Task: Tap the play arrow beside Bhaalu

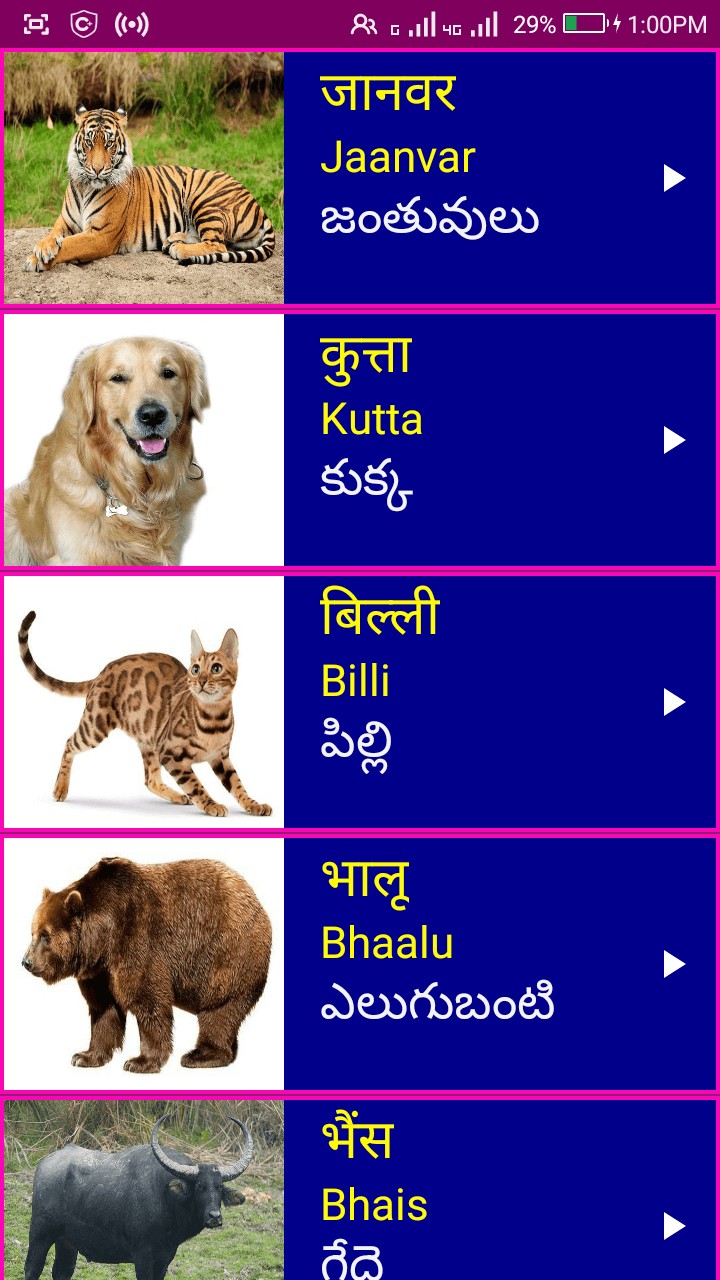Action: [x=674, y=964]
